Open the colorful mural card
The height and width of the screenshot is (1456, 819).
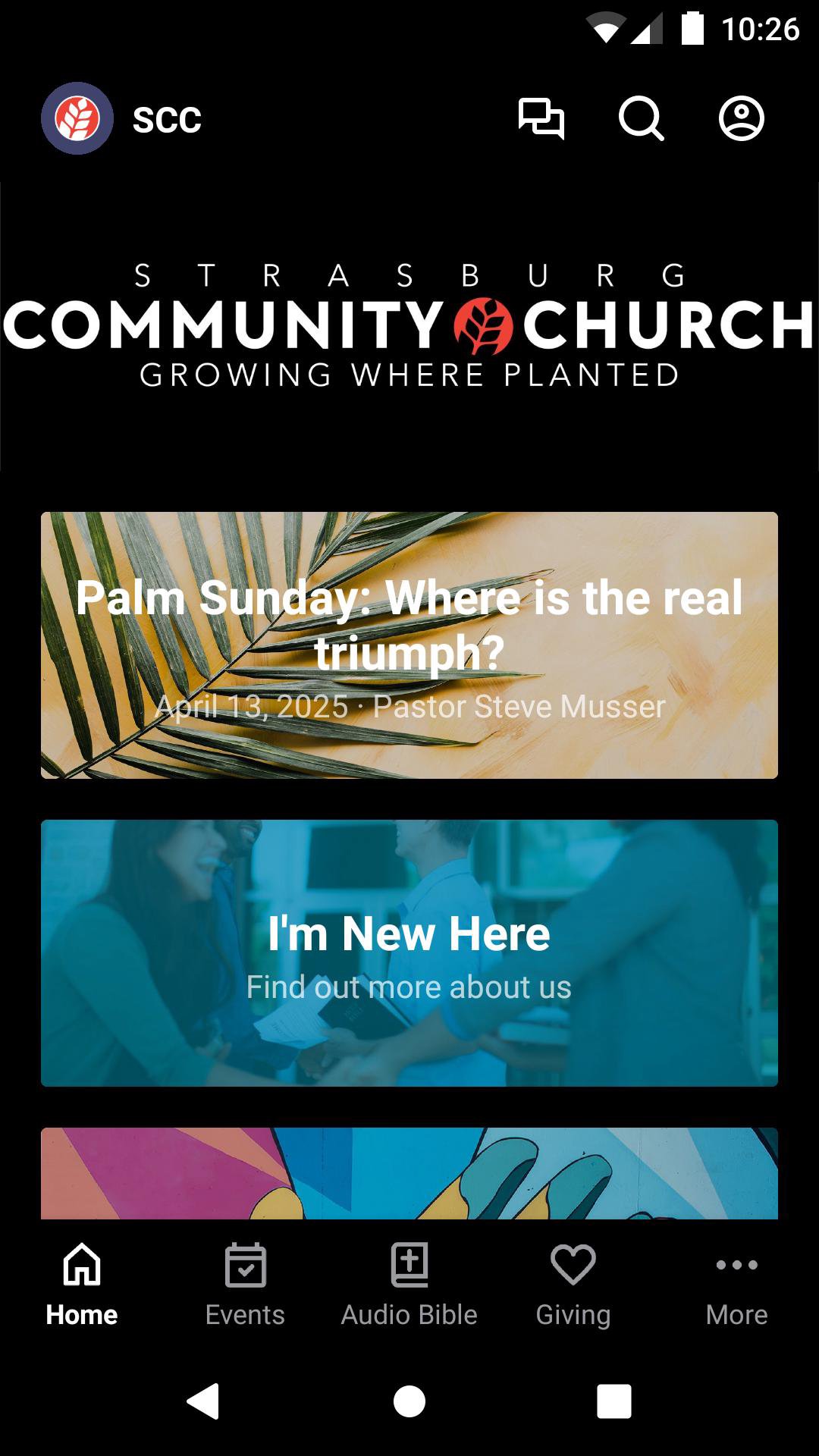point(409,1172)
